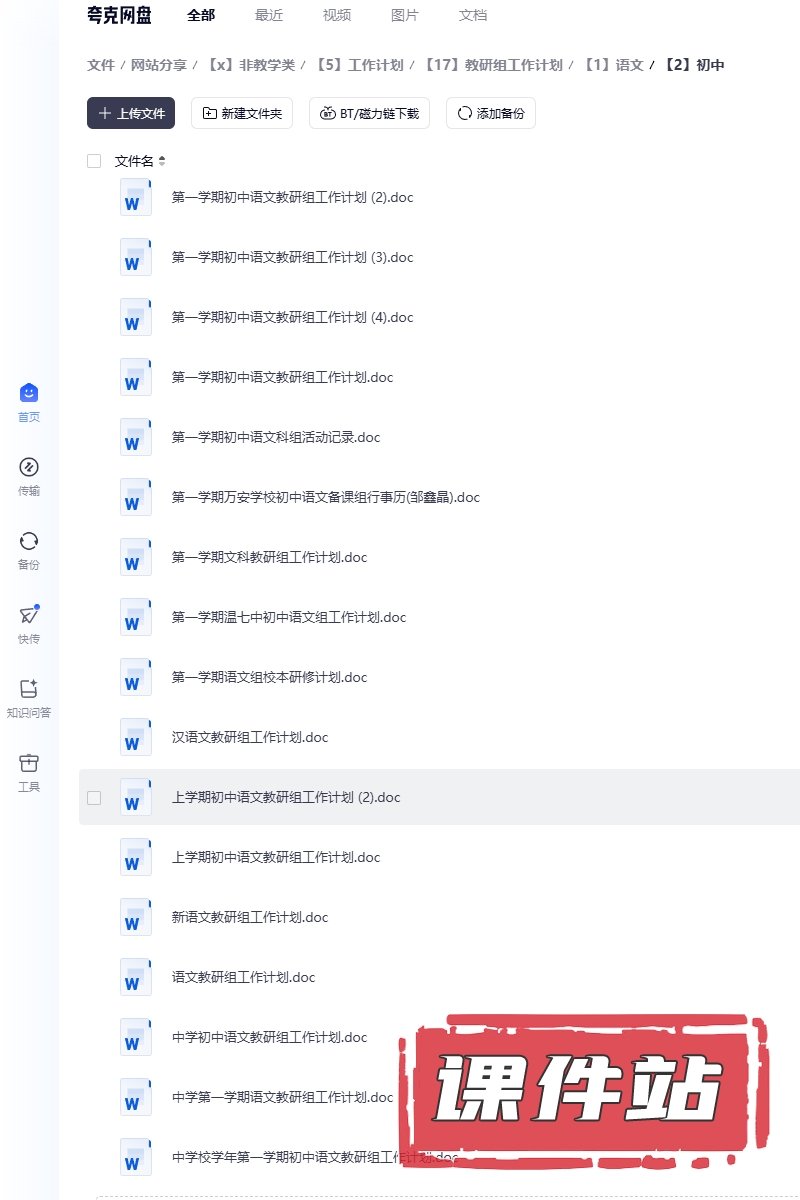Viewport: 800px width, 1200px height.
Task: Sort files by 文件名 arrow
Action: 162,161
